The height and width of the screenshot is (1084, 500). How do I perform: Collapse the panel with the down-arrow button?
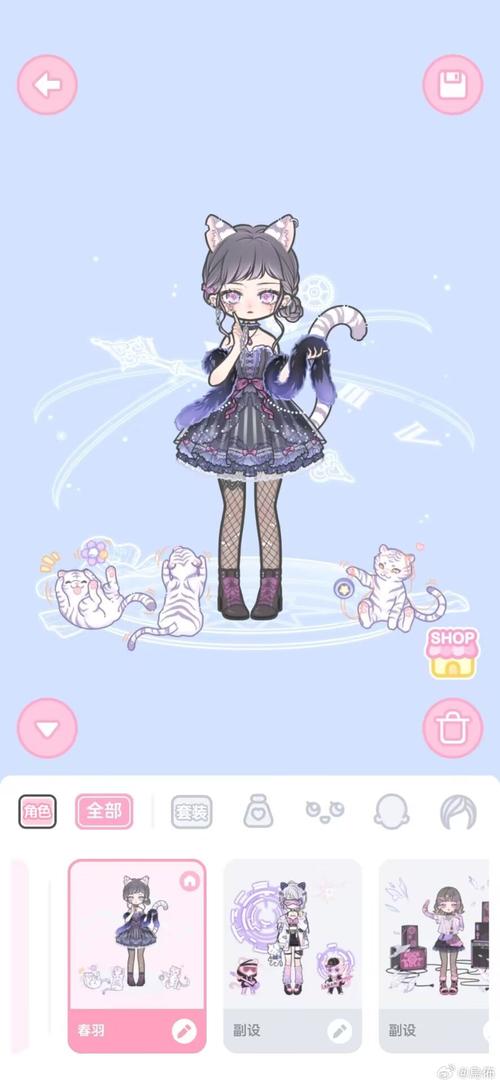(47, 728)
